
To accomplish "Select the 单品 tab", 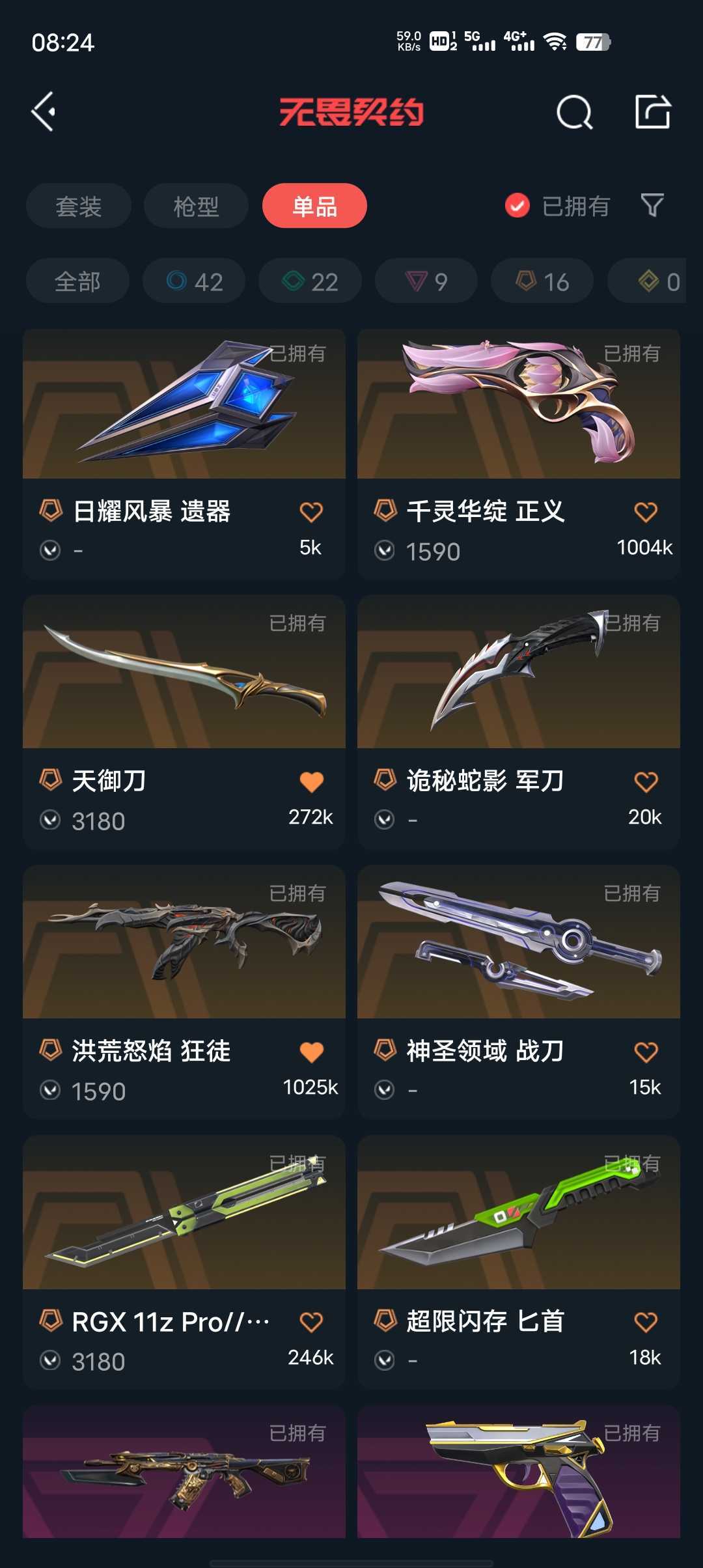I will [x=314, y=206].
